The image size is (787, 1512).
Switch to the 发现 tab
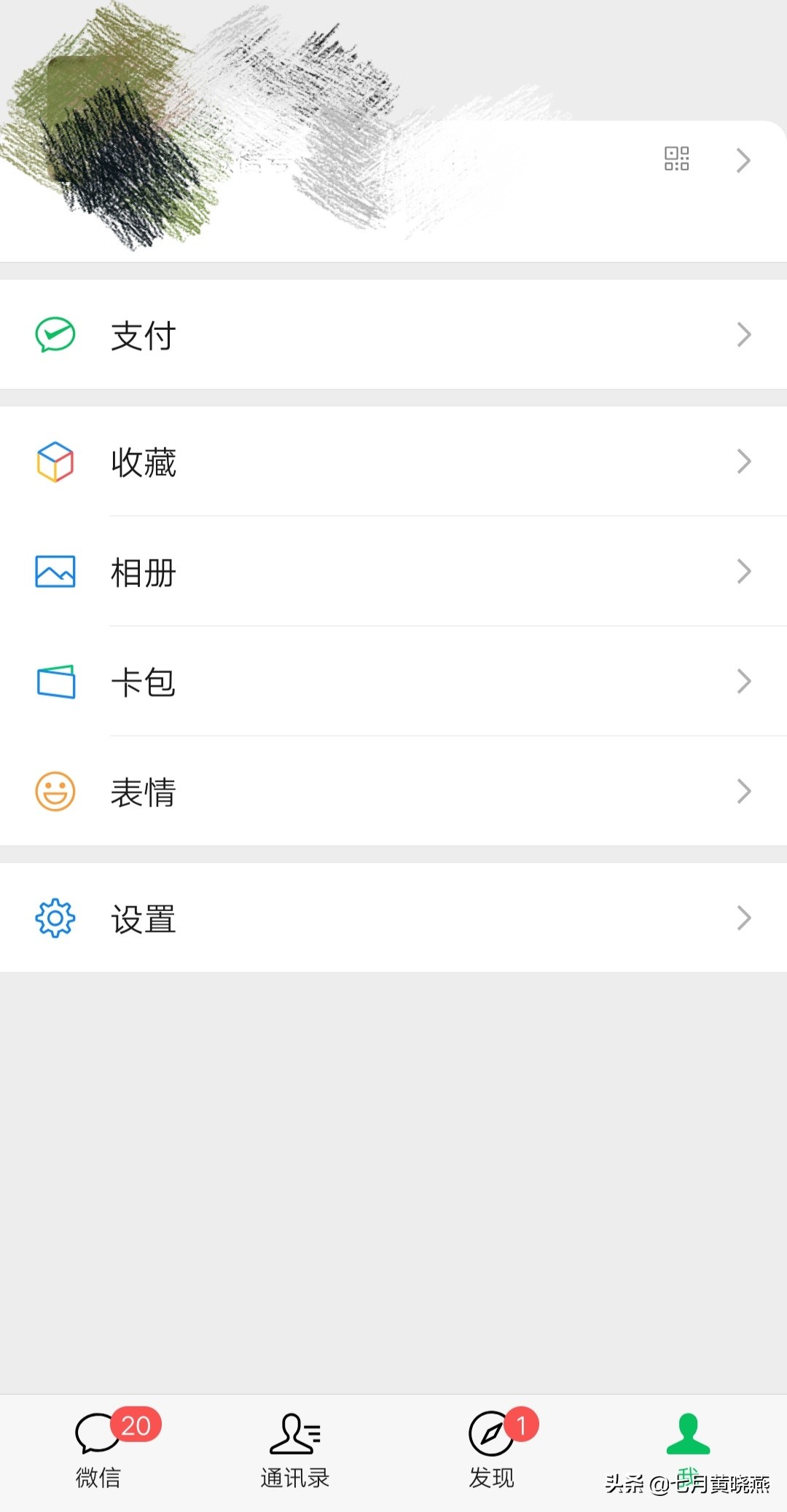[x=490, y=1449]
